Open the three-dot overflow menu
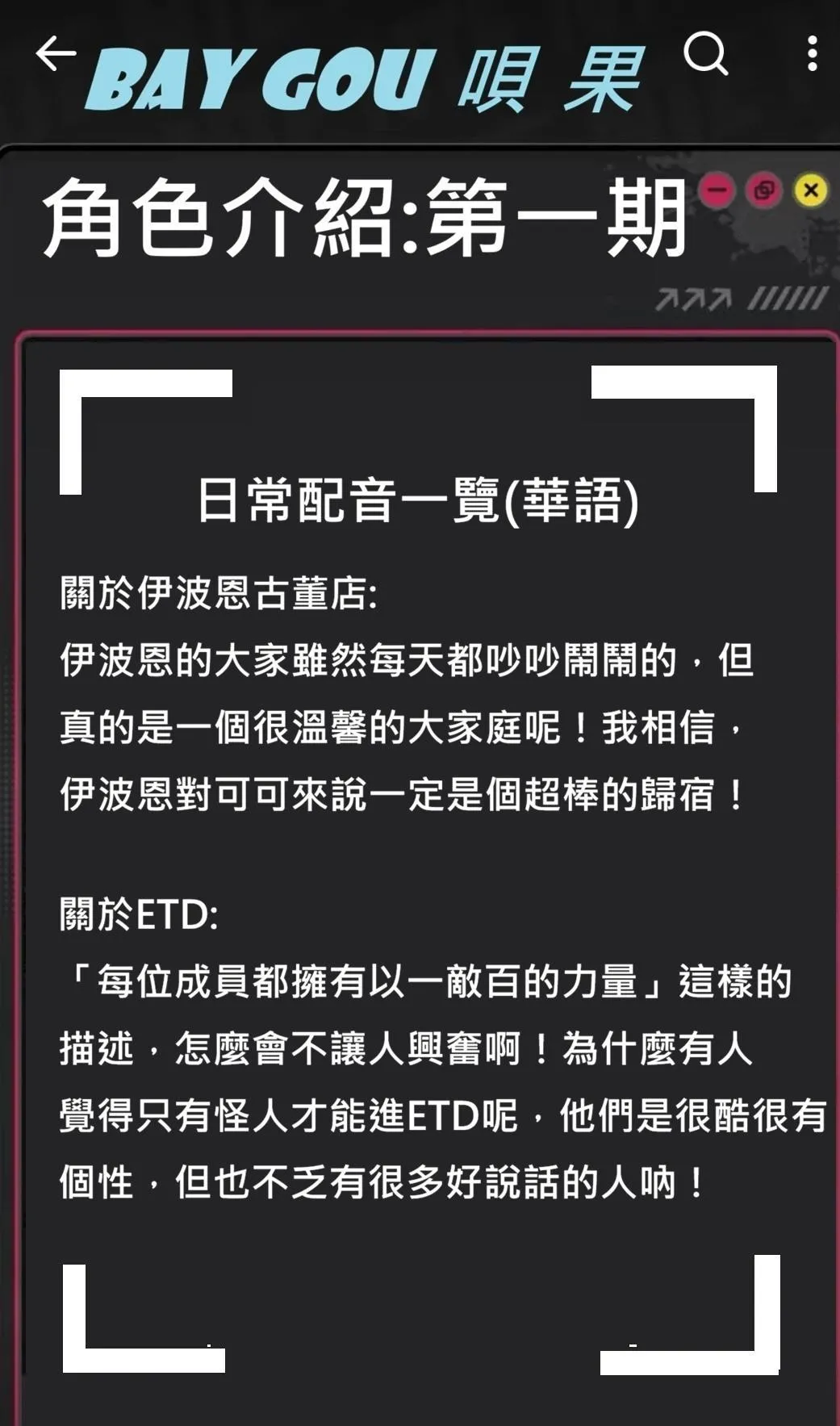This screenshot has width=840, height=1426. (812, 54)
